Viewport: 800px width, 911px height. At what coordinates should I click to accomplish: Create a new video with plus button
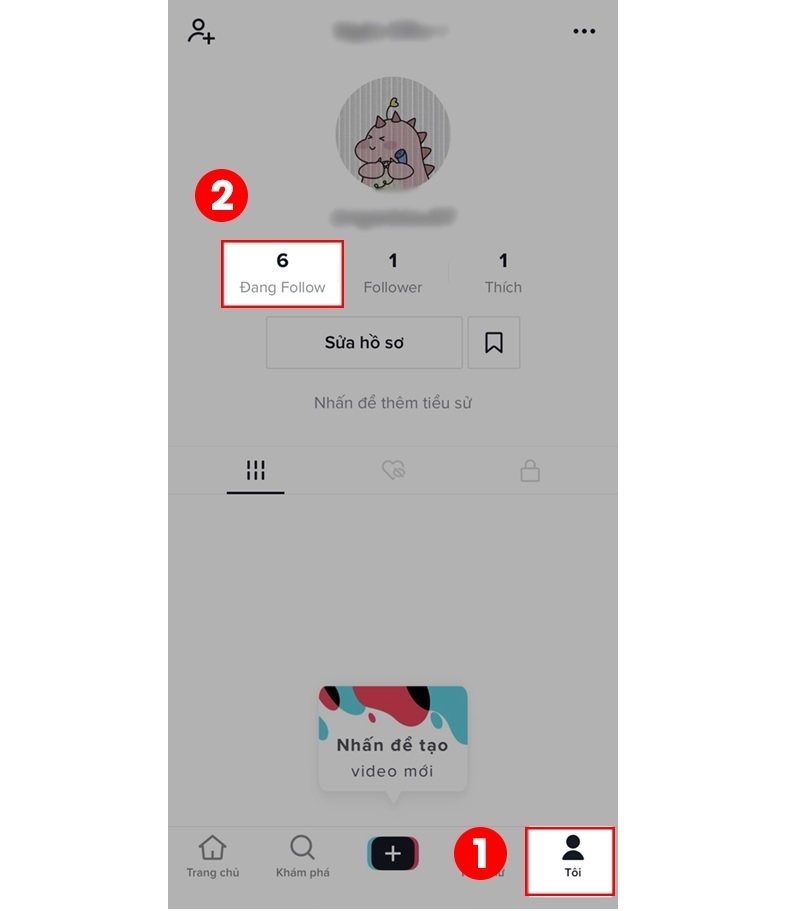(x=393, y=854)
